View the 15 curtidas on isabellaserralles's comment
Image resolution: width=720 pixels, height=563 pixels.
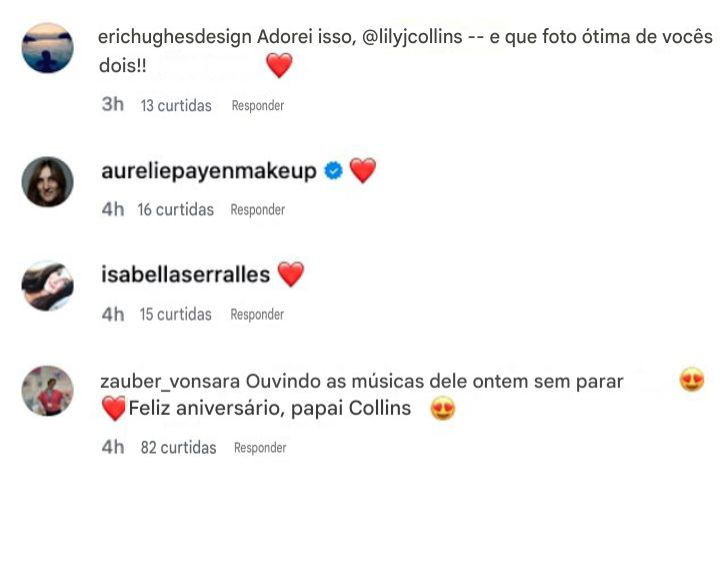pos(176,314)
